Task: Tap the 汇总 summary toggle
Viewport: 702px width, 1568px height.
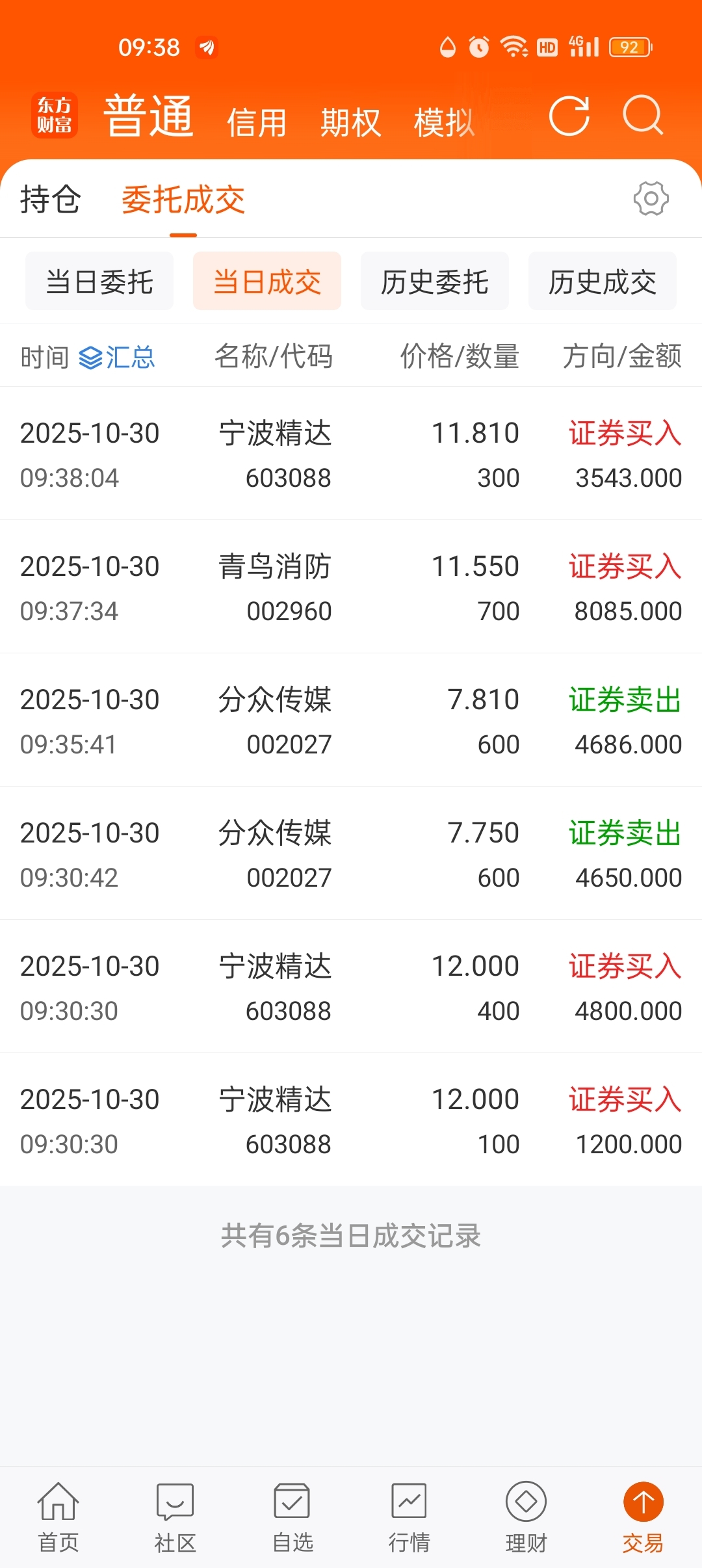Action: [117, 357]
